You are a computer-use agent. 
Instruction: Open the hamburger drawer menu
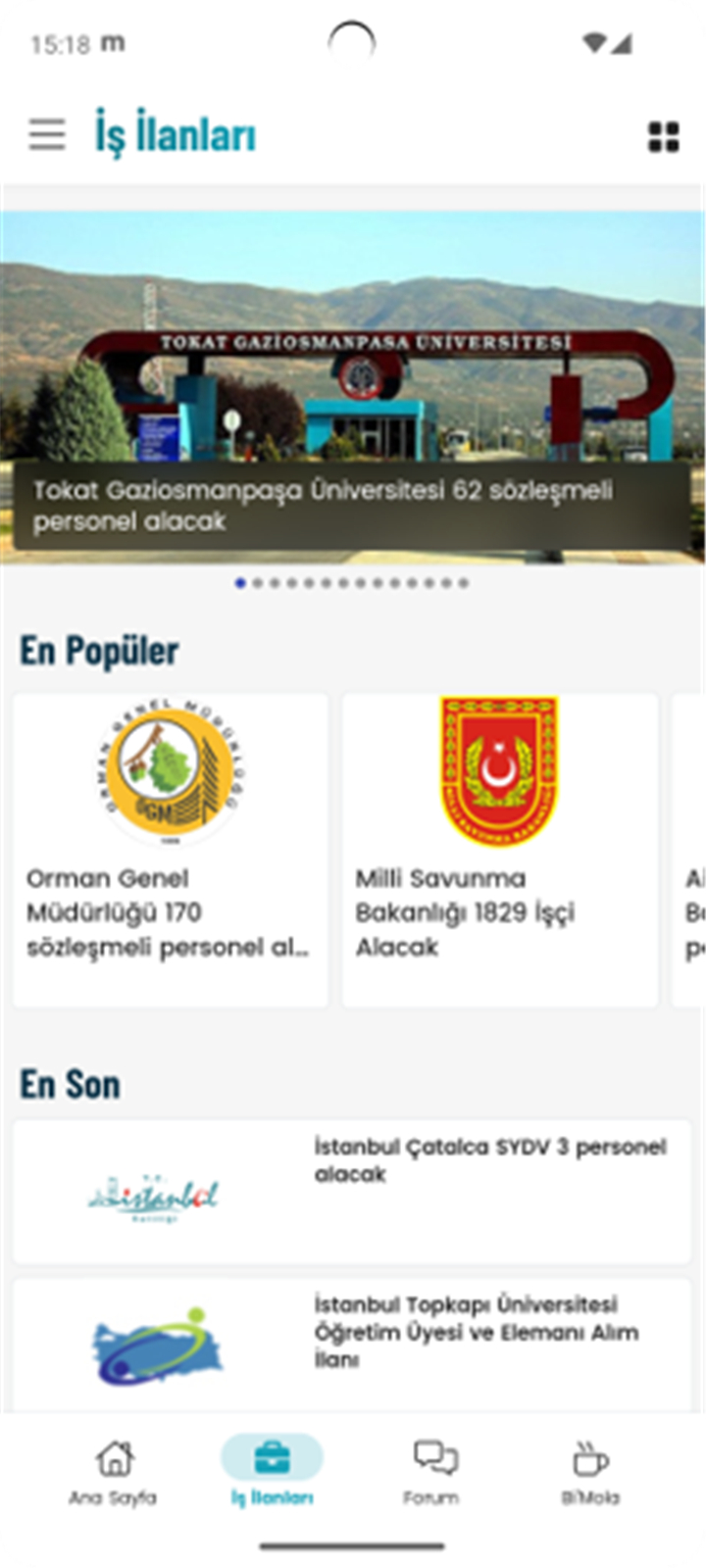pos(47,134)
